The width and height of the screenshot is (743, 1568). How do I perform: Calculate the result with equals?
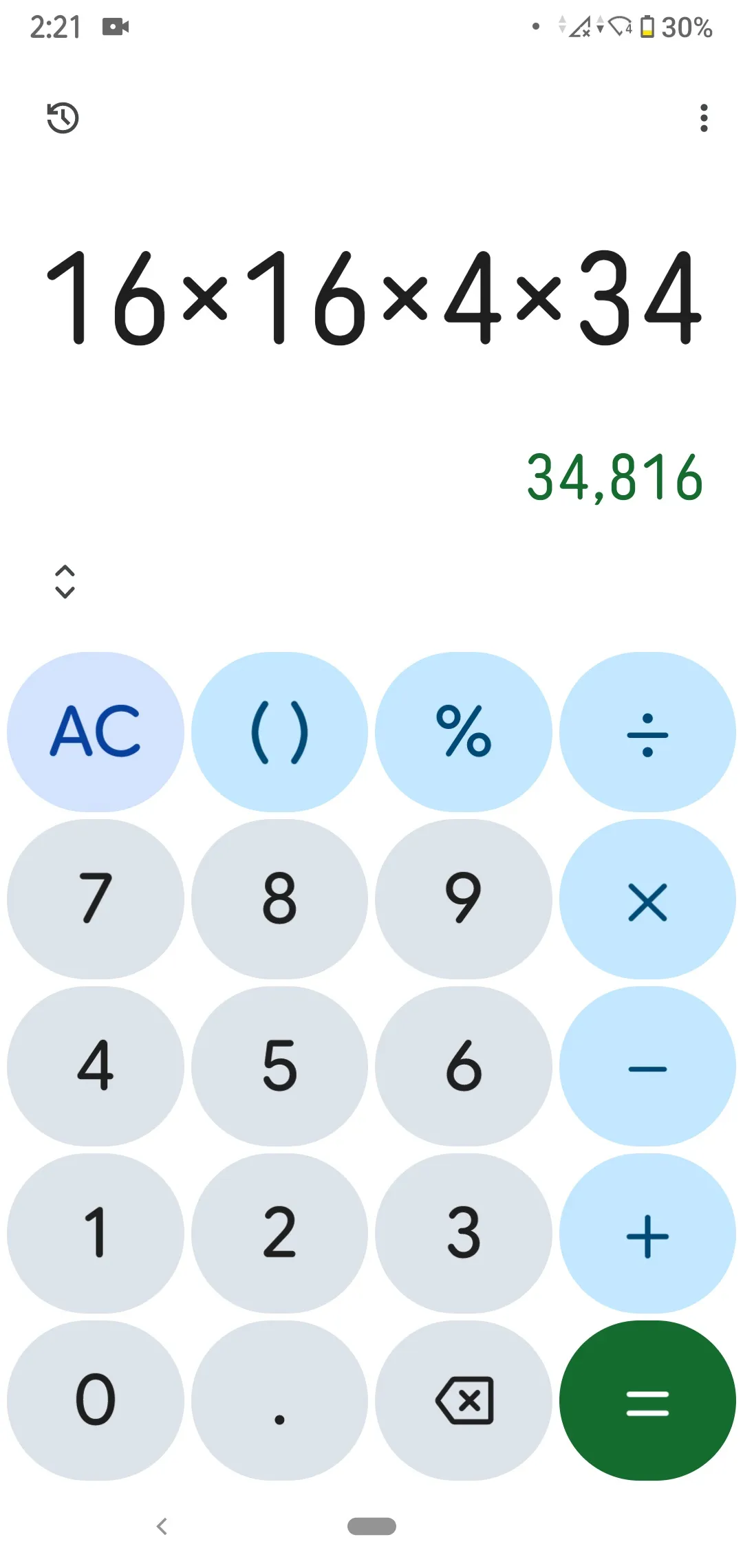(x=647, y=1401)
